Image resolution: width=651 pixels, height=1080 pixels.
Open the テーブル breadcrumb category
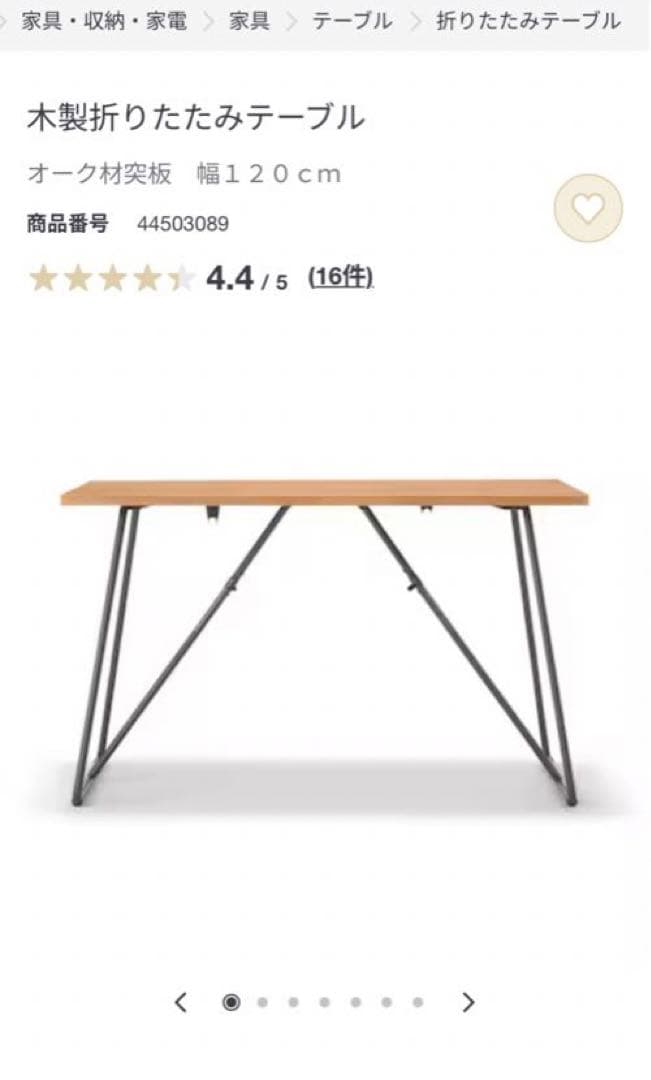[x=352, y=21]
